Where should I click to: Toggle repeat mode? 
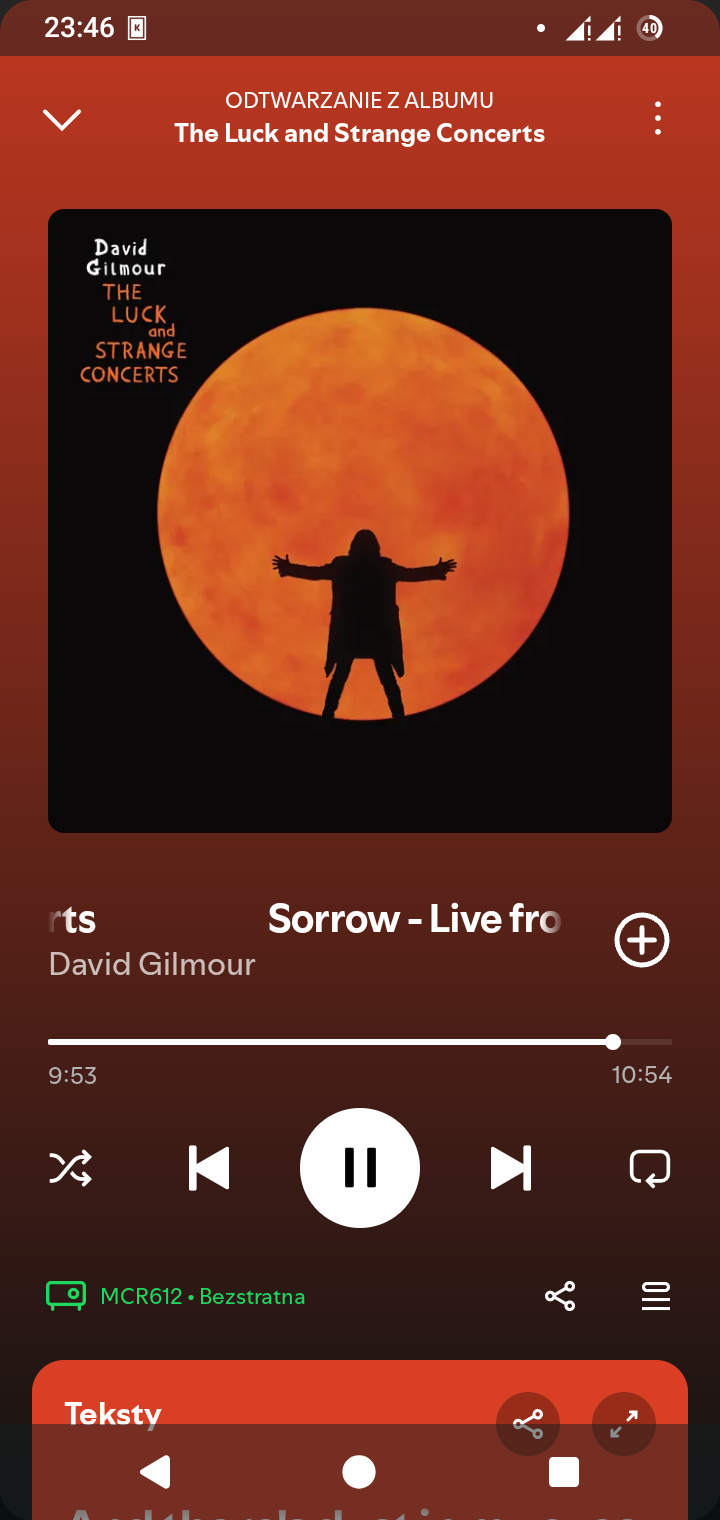650,1168
